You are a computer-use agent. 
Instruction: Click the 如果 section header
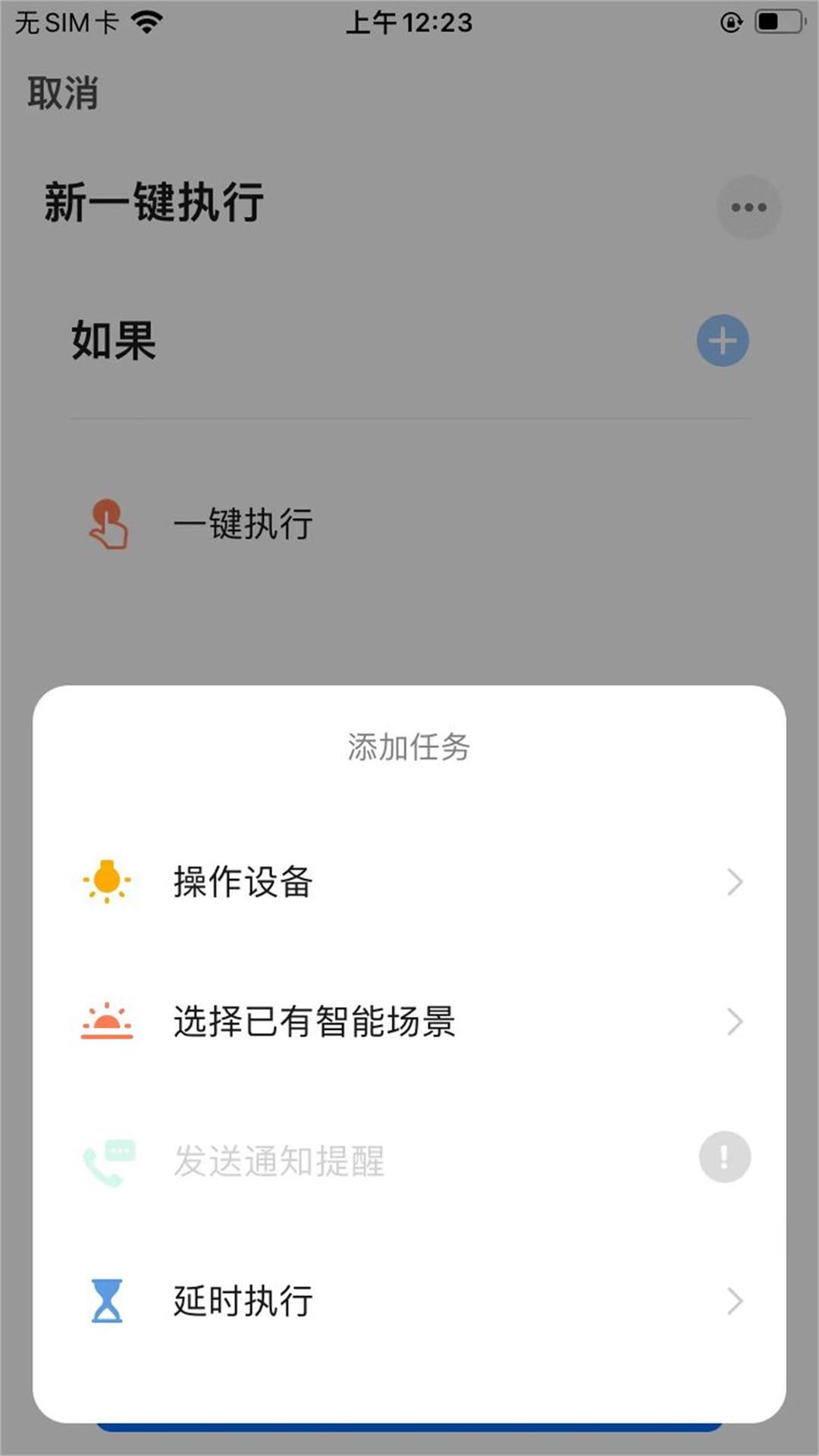(112, 340)
